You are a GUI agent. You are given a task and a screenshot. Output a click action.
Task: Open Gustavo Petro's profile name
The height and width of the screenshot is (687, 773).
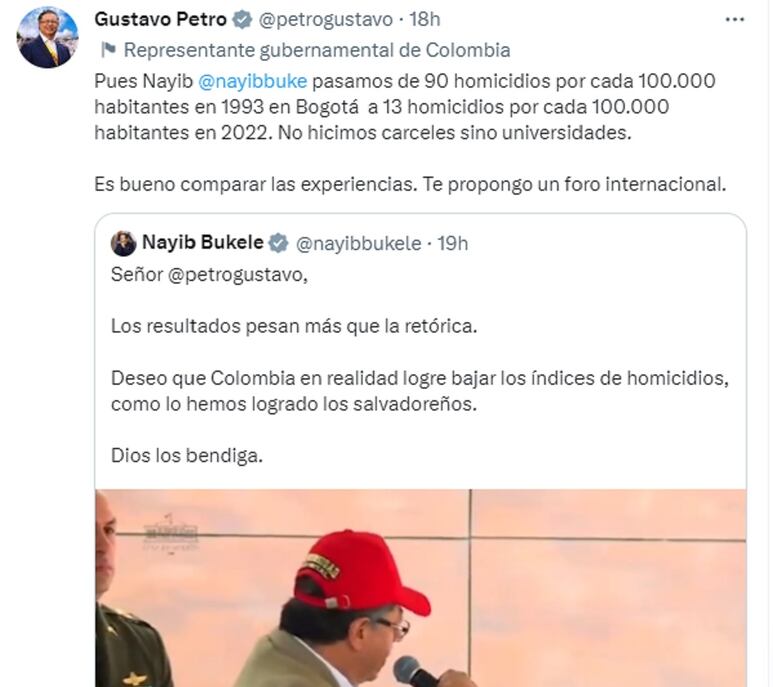[x=159, y=19]
